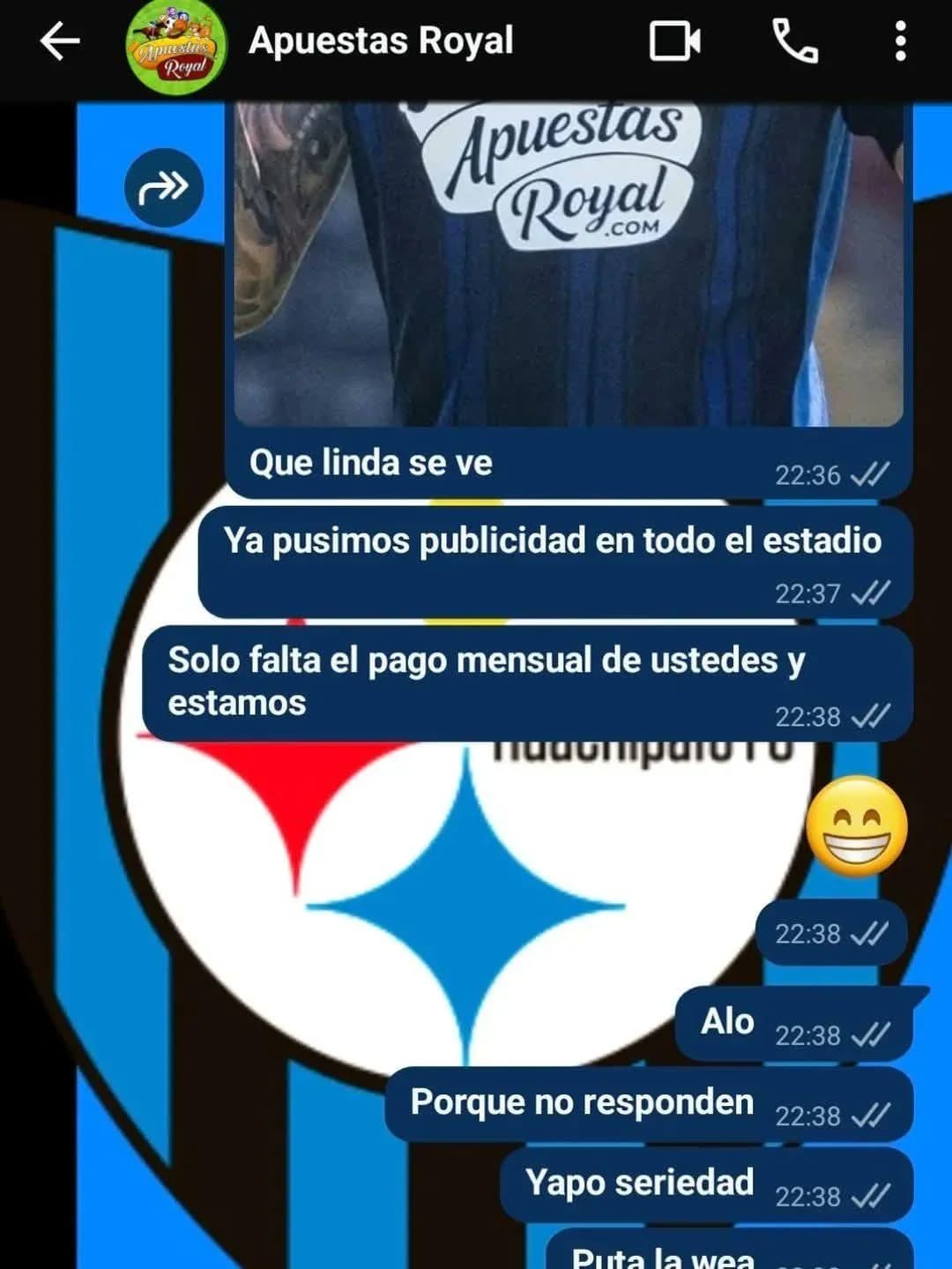Forward the shirt image message
Screen dimensions: 952x1269
click(x=164, y=187)
